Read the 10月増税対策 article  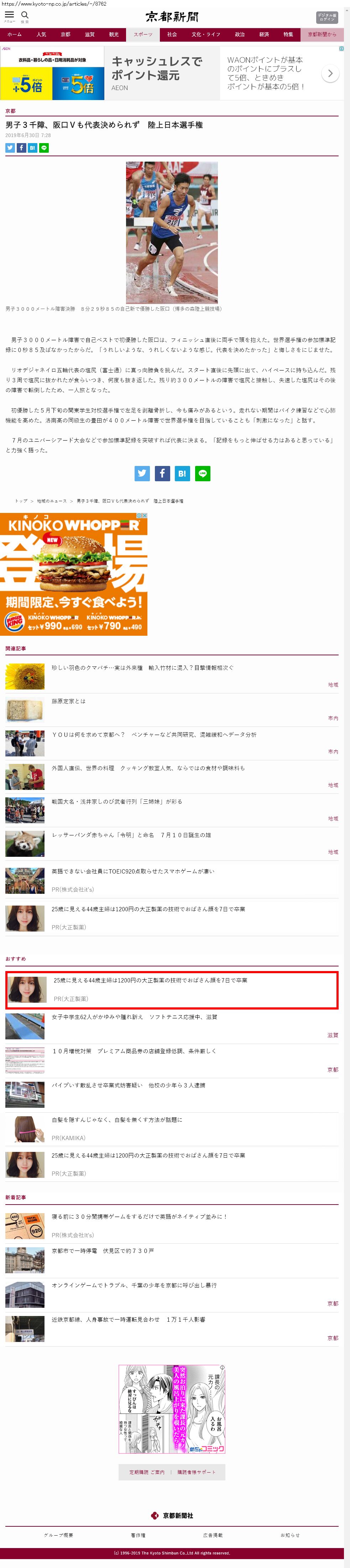[x=134, y=1051]
